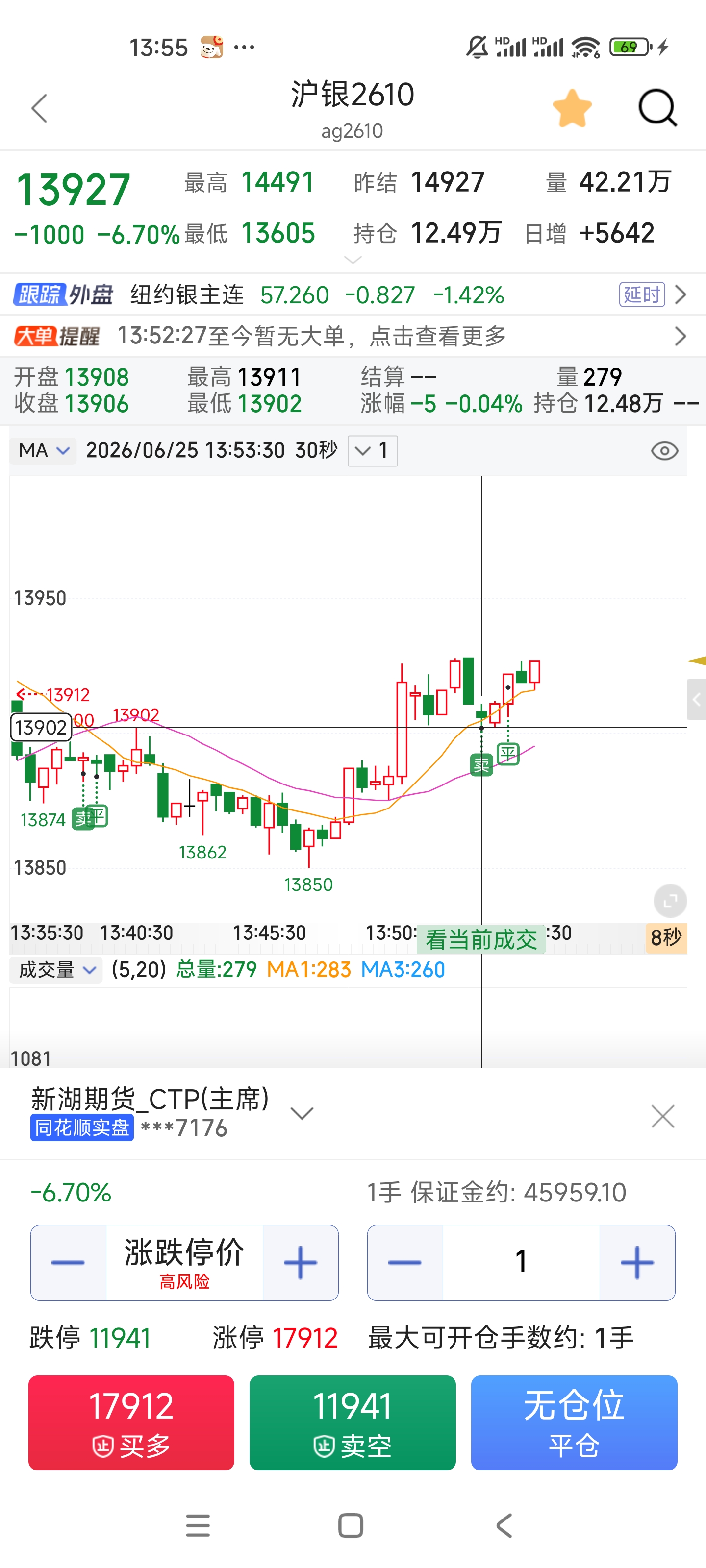Increase the lot quantity with plus
The height and width of the screenshot is (1568, 706).
[637, 1262]
